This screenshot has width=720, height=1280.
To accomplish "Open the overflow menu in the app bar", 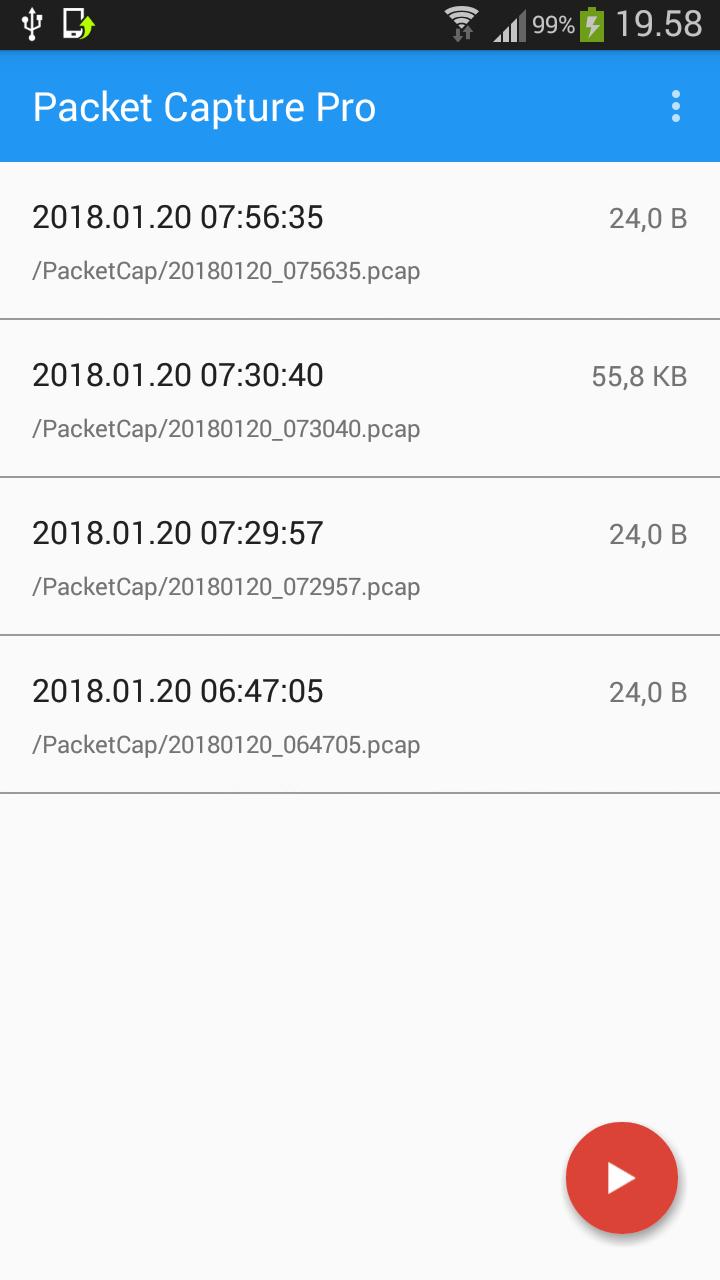I will 676,106.
